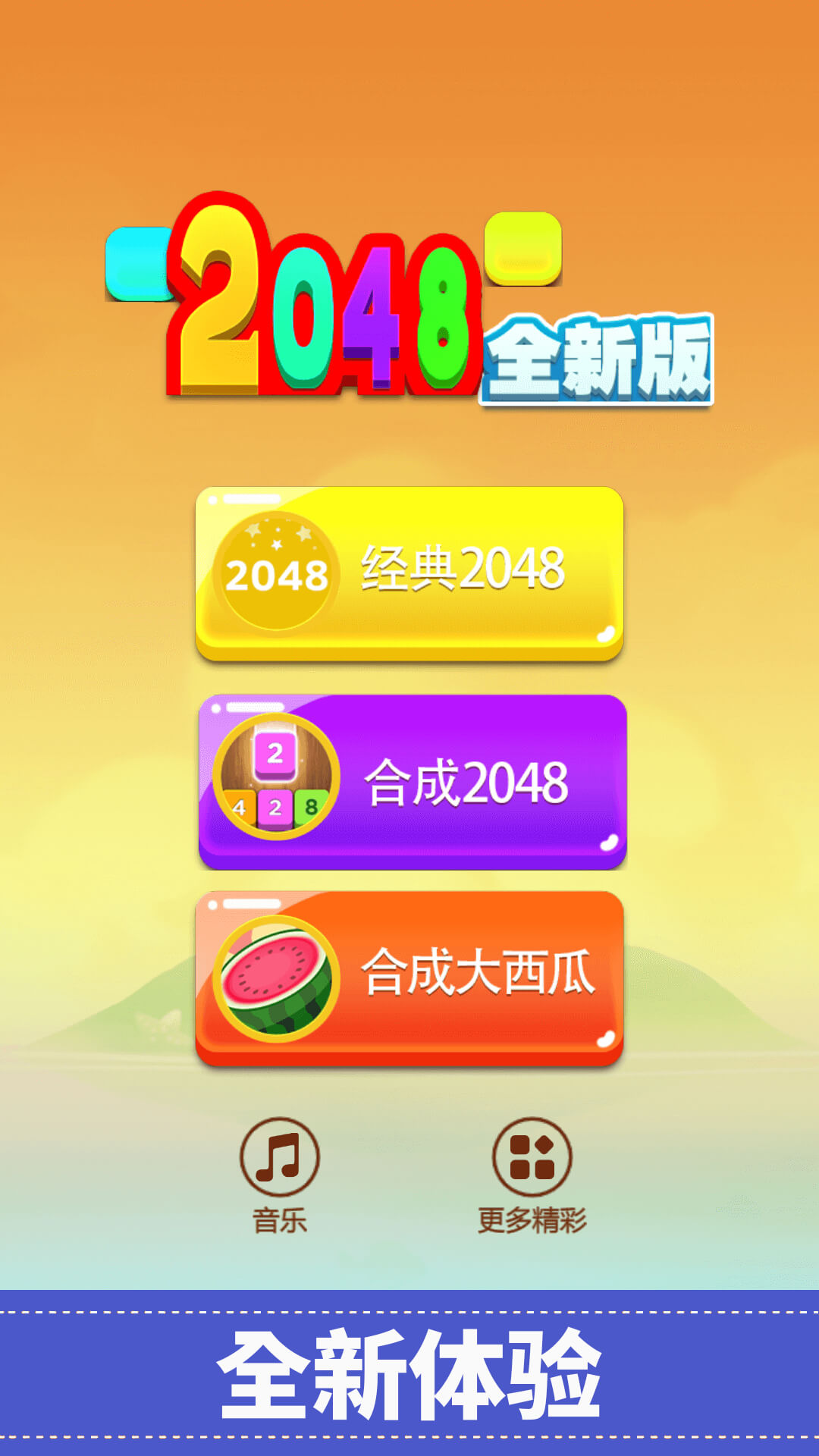The width and height of the screenshot is (819, 1456).
Task: Play the 合成大西瓜 mode
Action: click(x=409, y=977)
